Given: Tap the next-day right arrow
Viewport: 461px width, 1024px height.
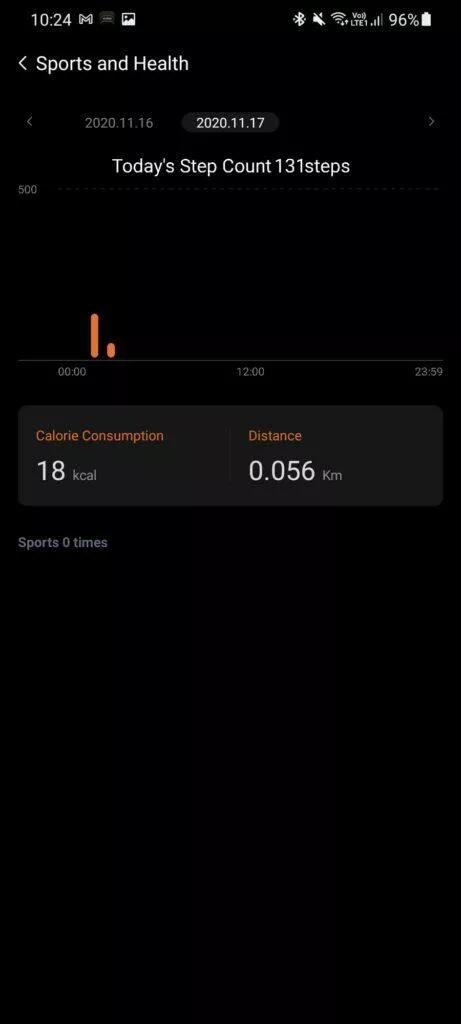Looking at the screenshot, I should 431,121.
